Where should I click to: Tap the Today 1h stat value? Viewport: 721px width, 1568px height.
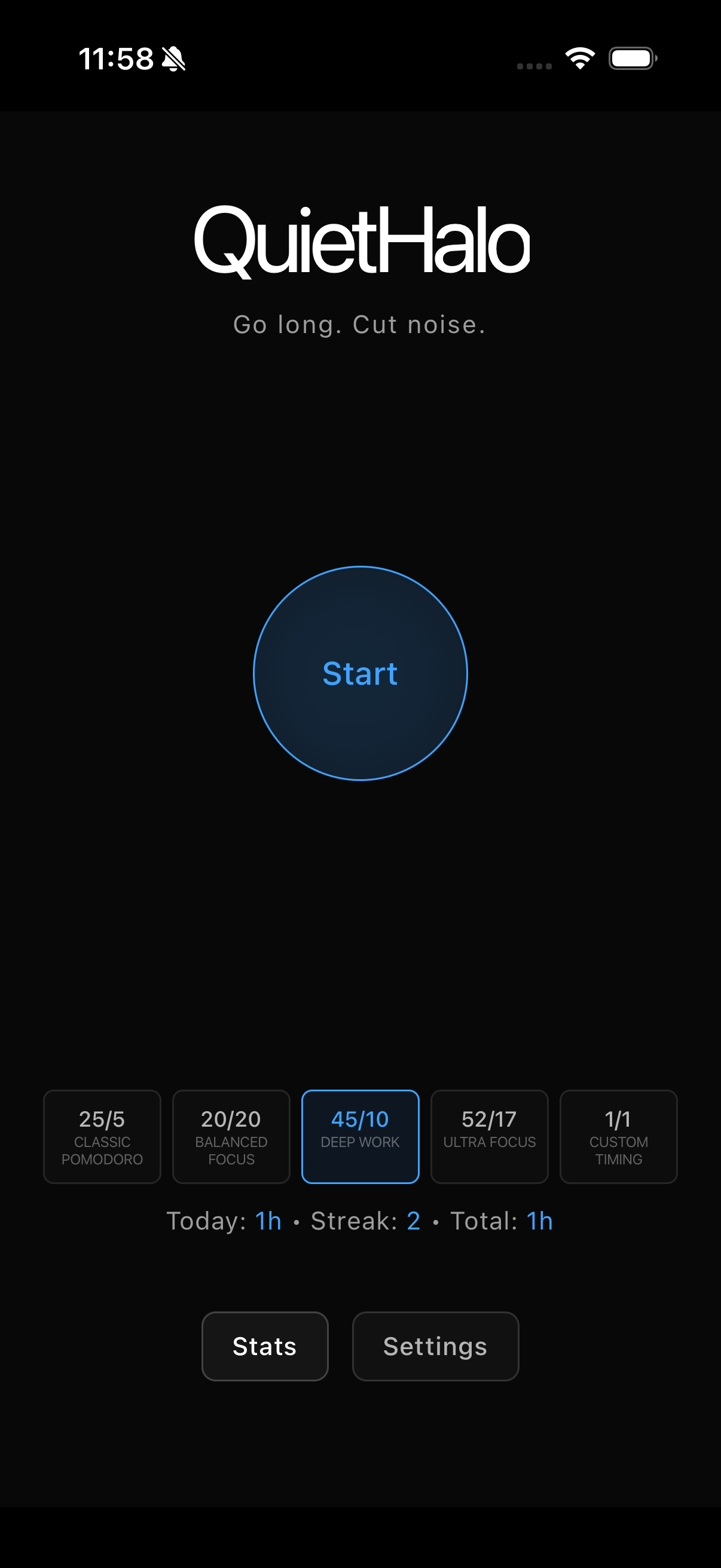(268, 1221)
